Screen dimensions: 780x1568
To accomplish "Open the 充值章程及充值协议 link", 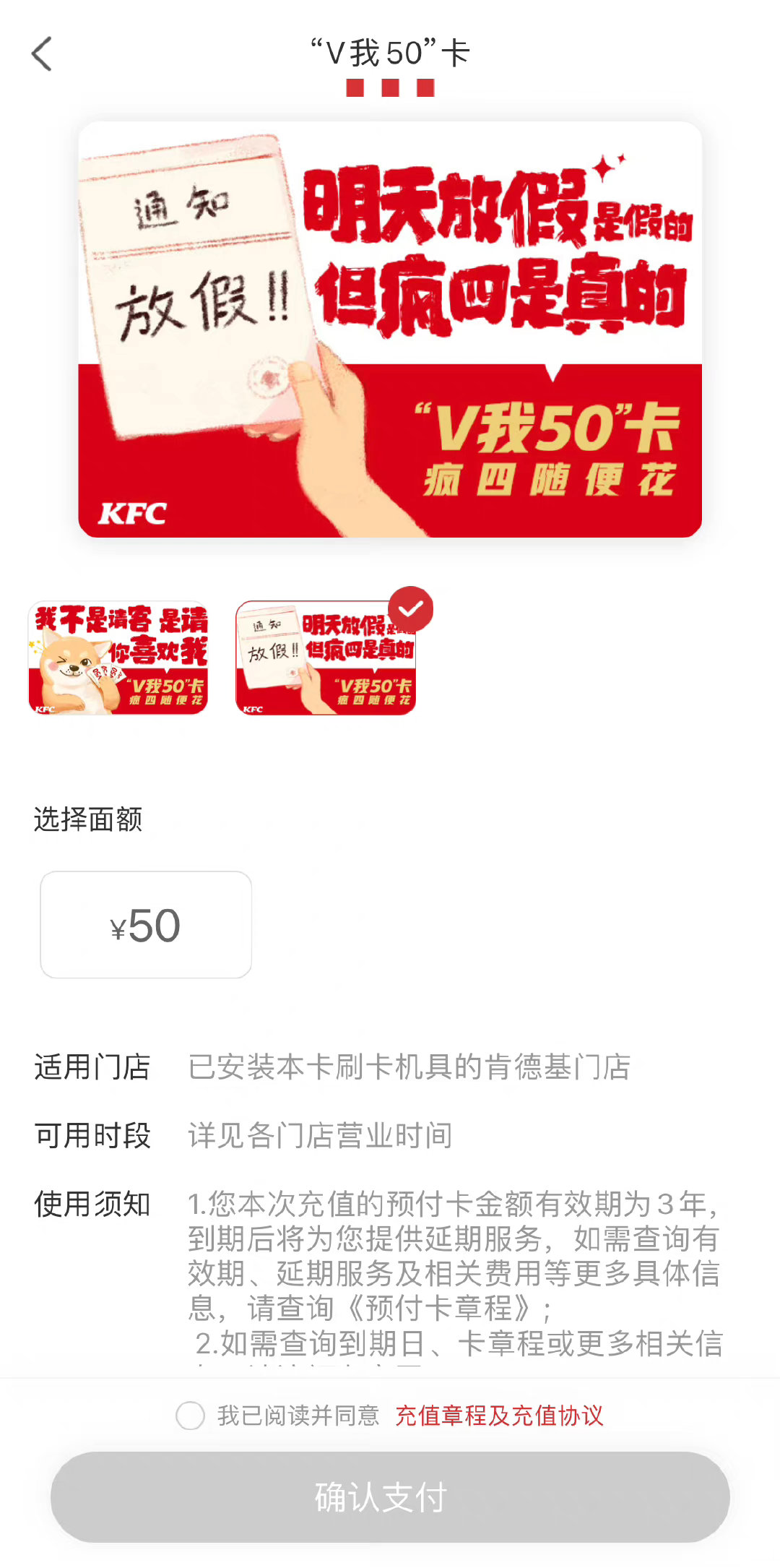I will (499, 1416).
